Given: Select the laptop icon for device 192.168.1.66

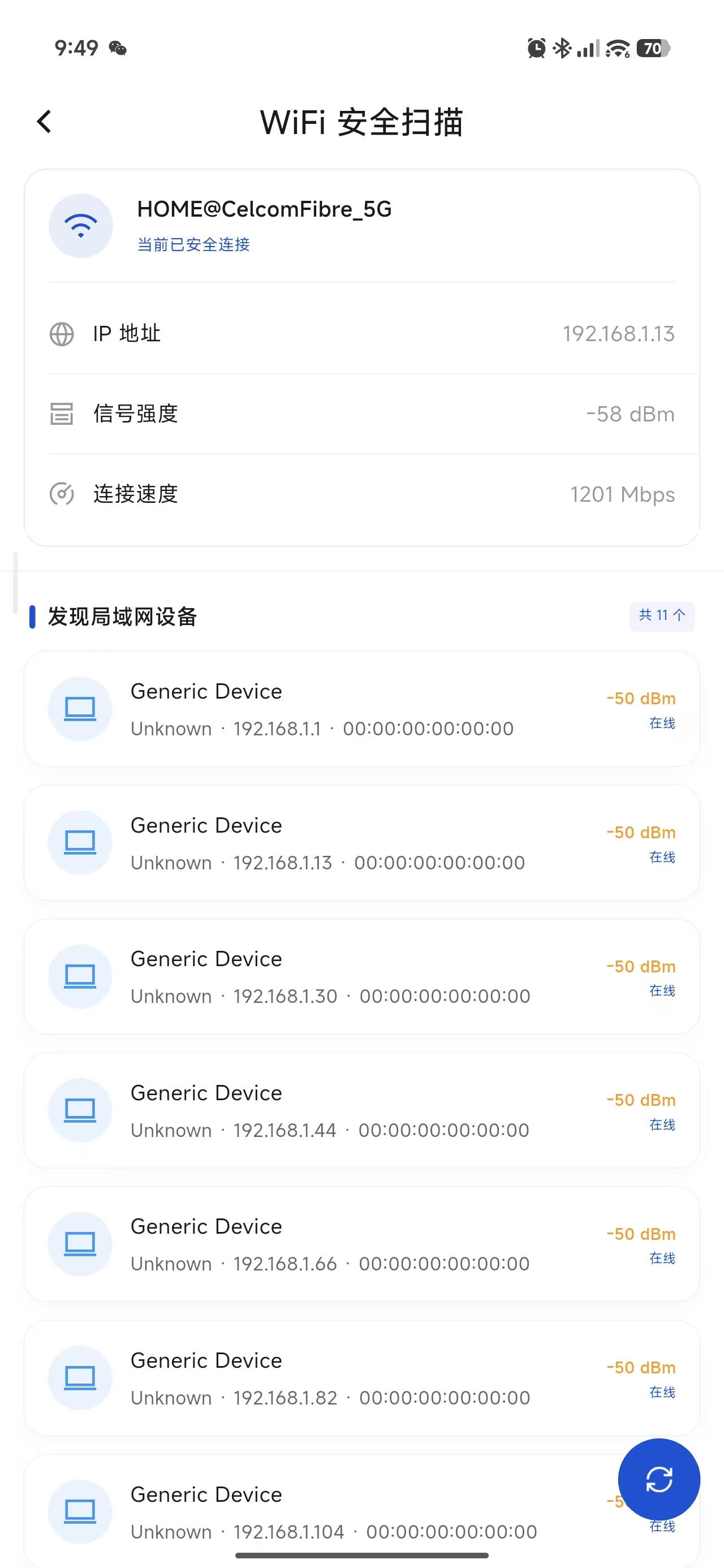Looking at the screenshot, I should click(80, 1243).
